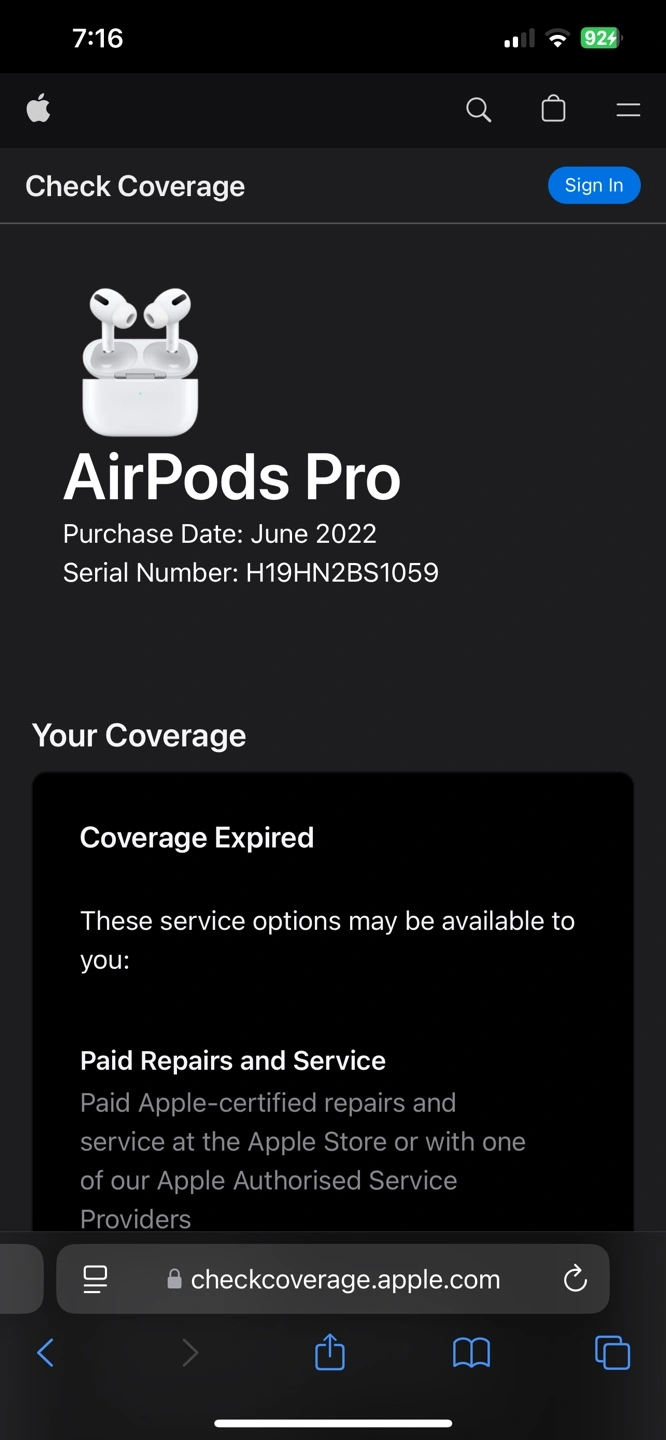The image size is (666, 1440).
Task: Tap the checkcoverage.apple.com address bar
Action: point(345,1279)
